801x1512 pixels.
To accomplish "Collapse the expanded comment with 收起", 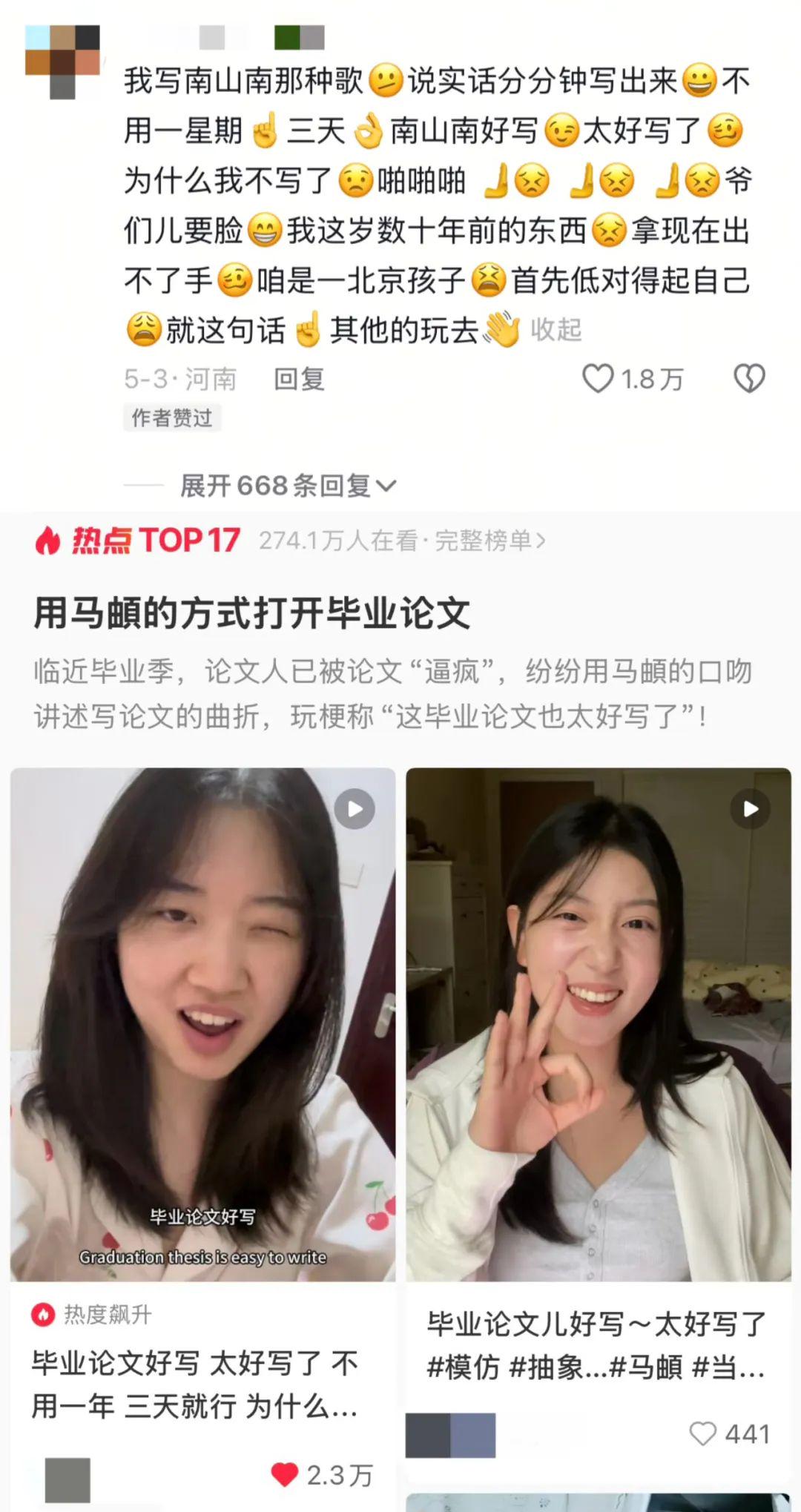I will pyautogui.click(x=556, y=330).
